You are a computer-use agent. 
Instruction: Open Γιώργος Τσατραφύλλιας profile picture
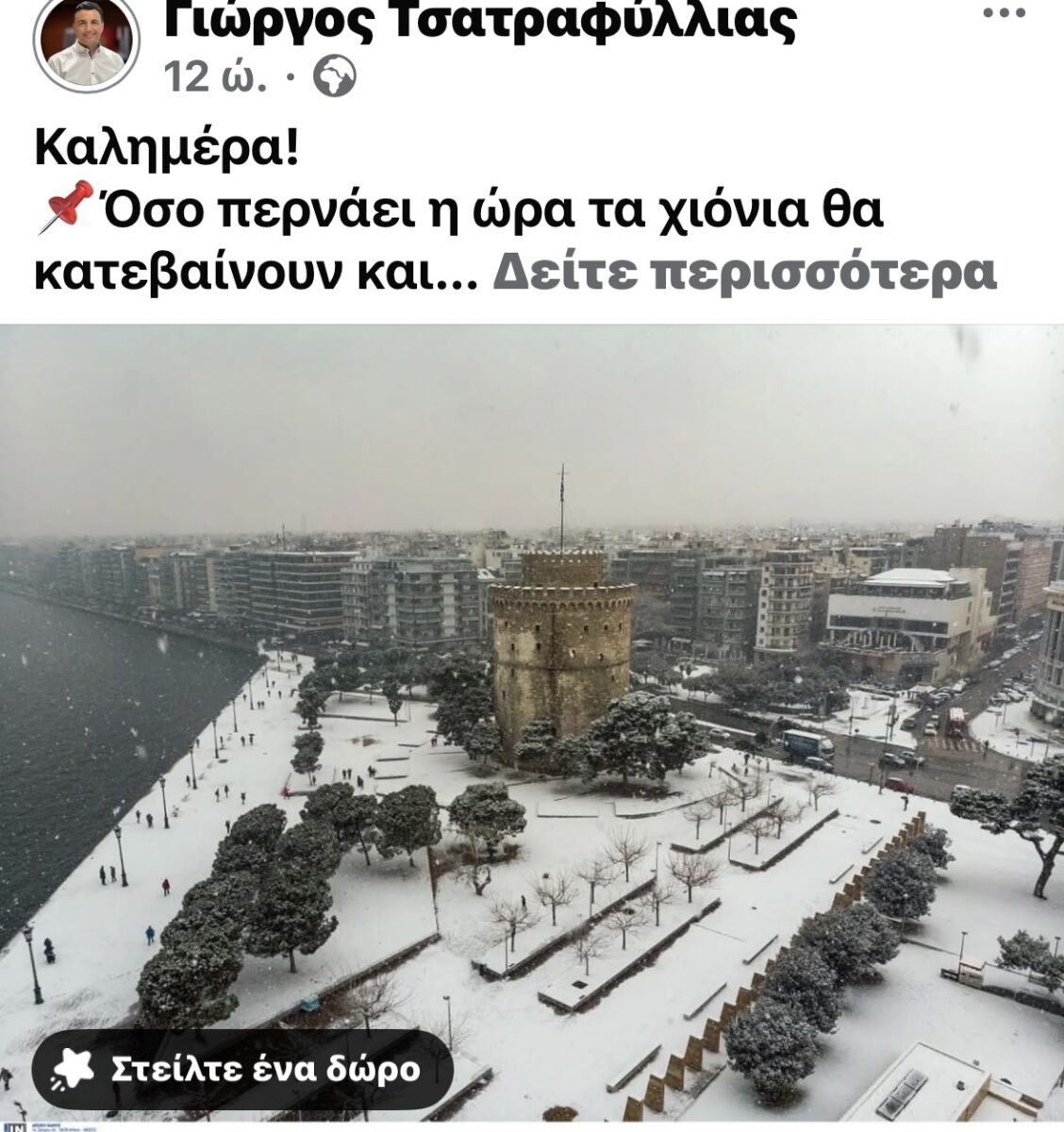[86, 44]
